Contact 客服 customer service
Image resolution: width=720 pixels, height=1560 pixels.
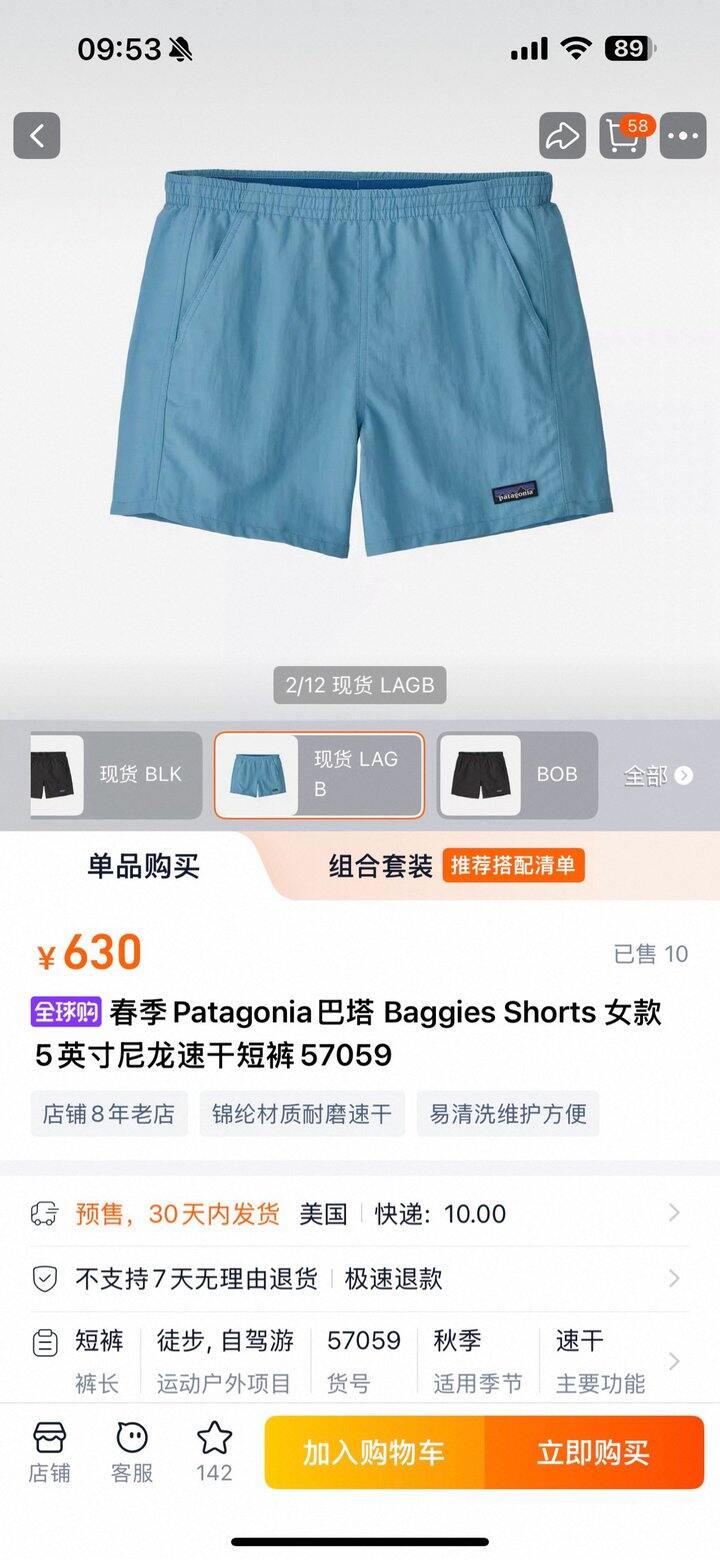point(132,1452)
